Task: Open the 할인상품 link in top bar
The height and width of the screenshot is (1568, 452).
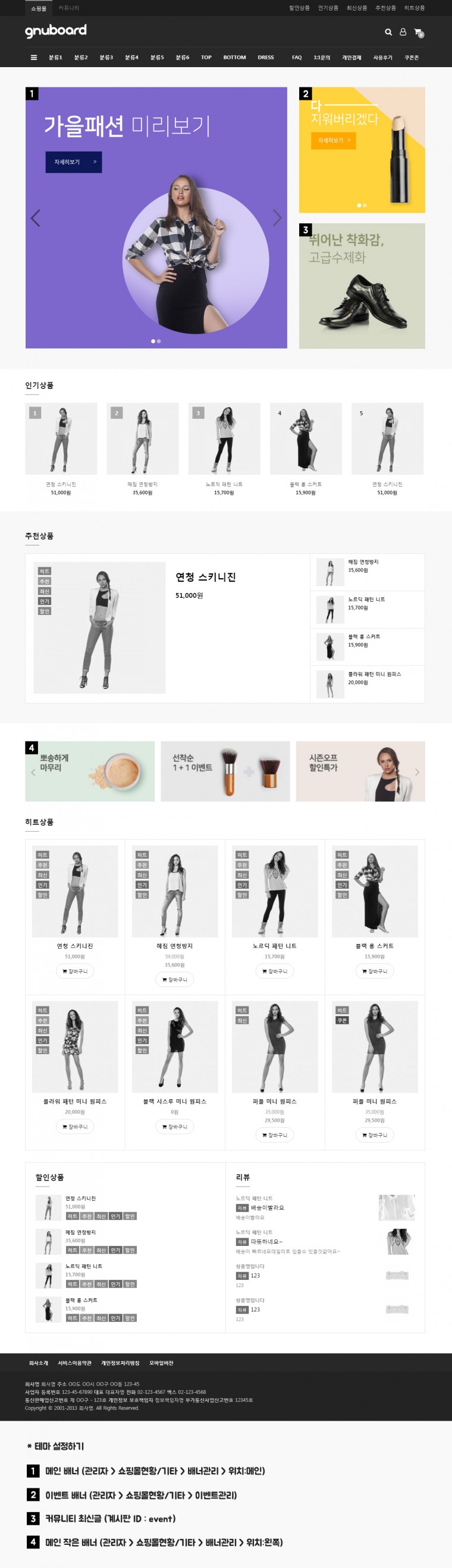Action: [299, 8]
